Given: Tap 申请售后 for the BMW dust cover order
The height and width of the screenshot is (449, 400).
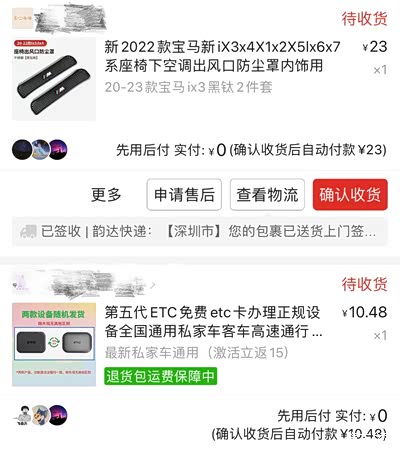Looking at the screenshot, I should [x=184, y=195].
